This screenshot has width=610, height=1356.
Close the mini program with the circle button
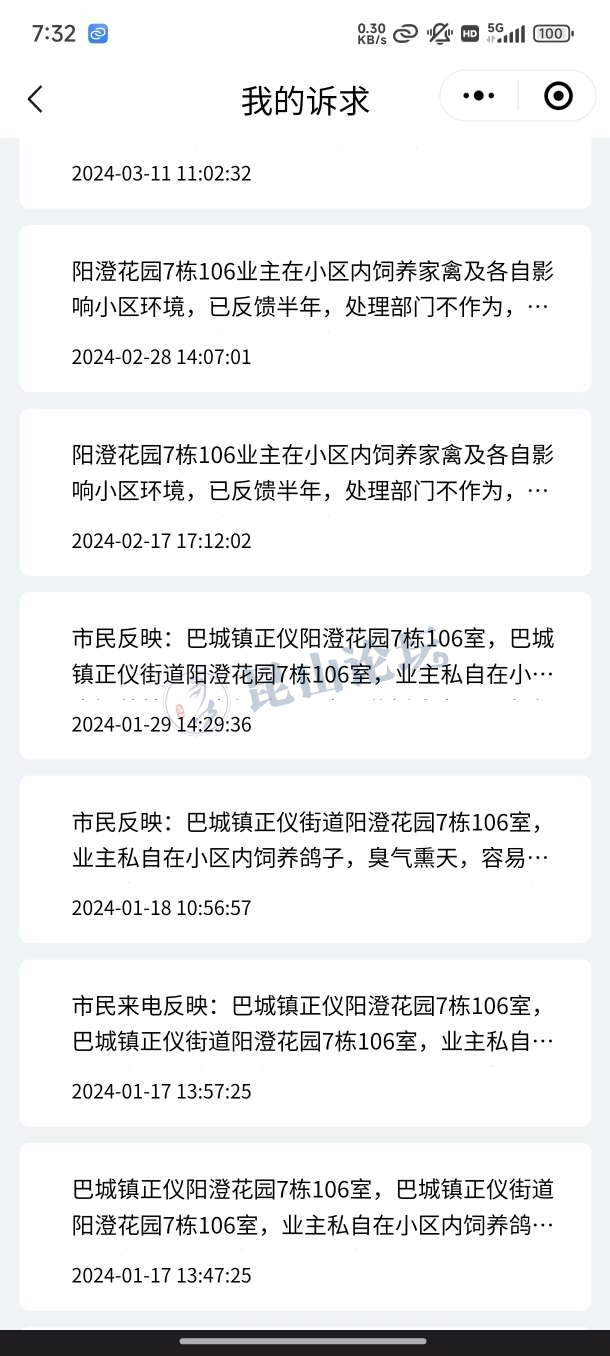pos(557,96)
